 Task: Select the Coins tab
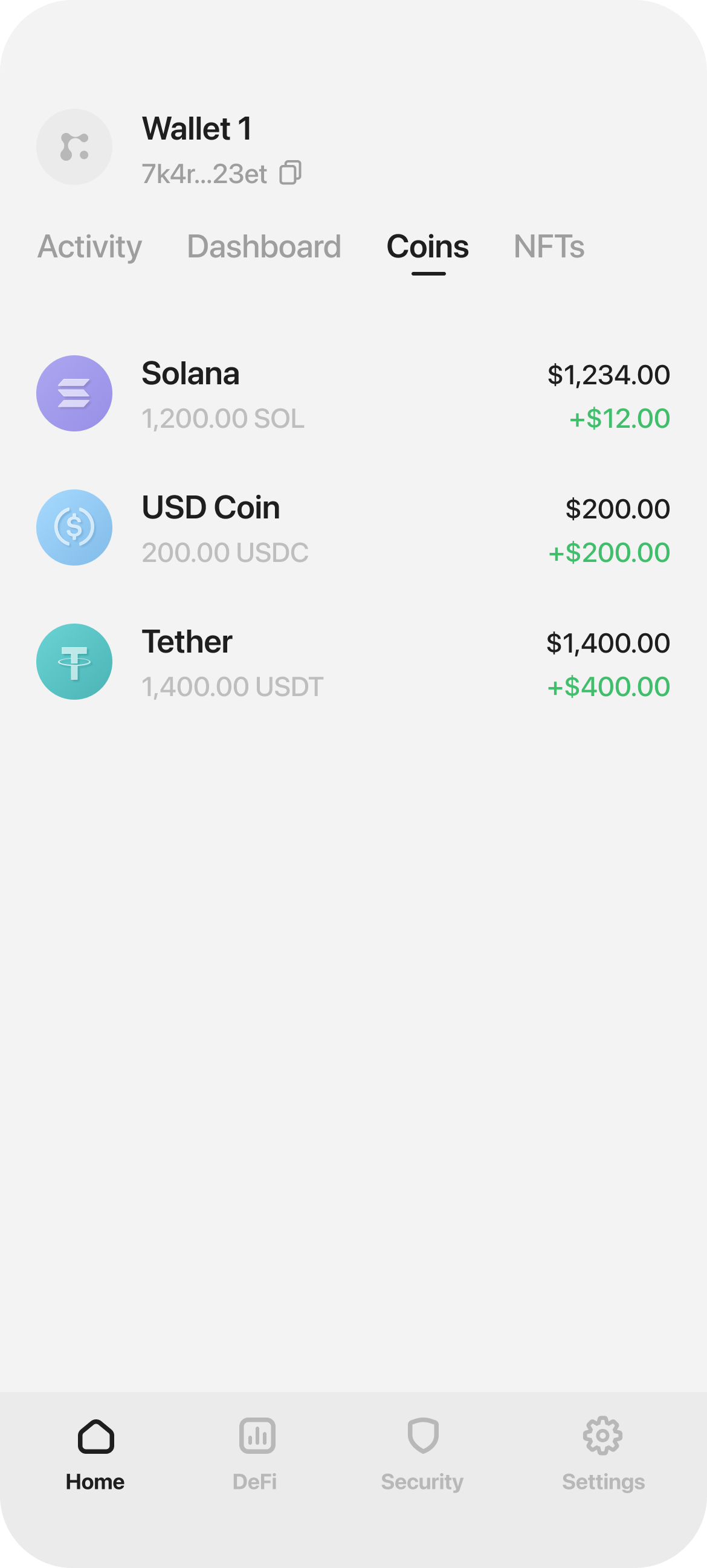click(427, 247)
